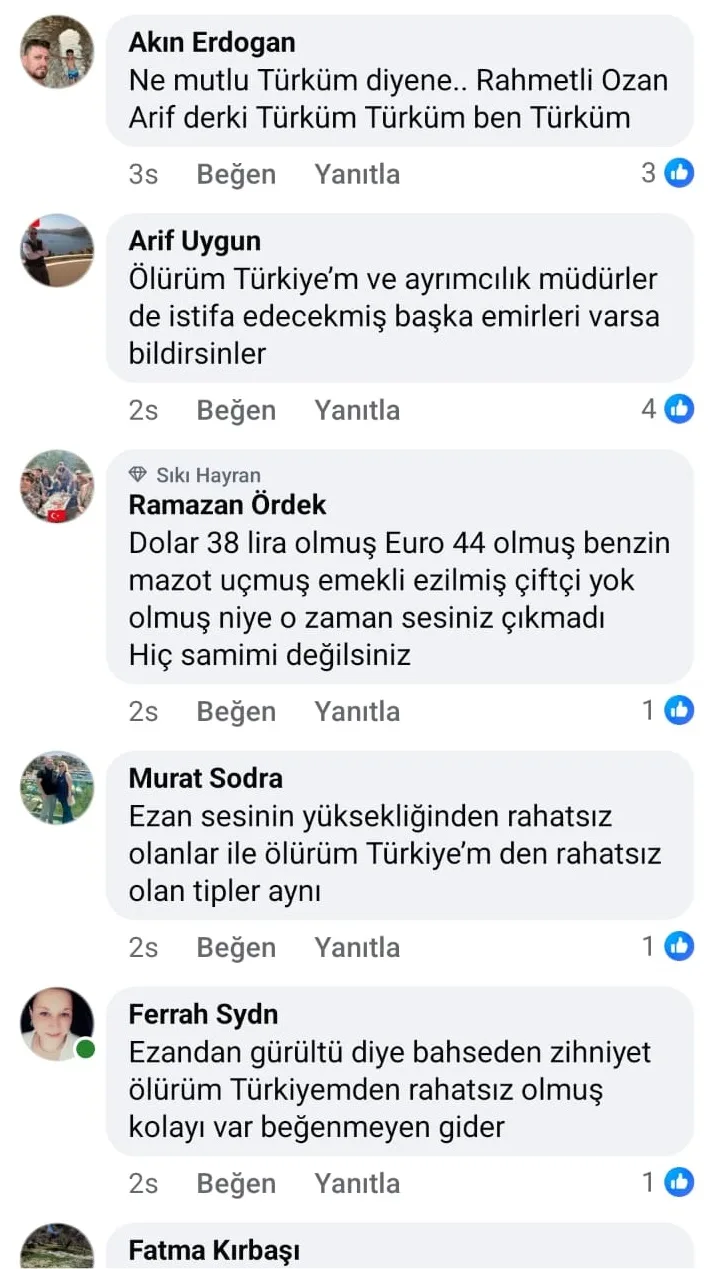Image resolution: width=717 pixels, height=1269 pixels.
Task: Open Fatma Kırbaşı's profile name
Action: coord(214,1250)
